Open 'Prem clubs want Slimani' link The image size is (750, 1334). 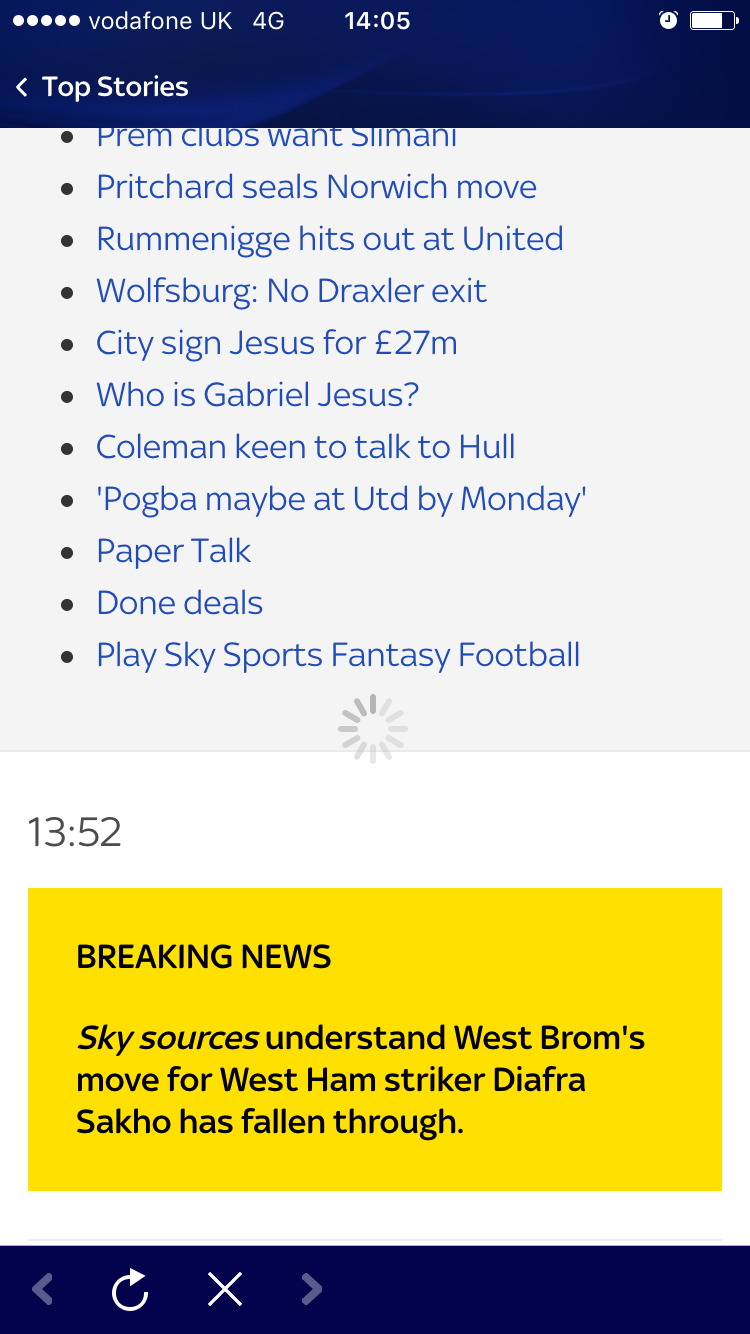(x=276, y=138)
